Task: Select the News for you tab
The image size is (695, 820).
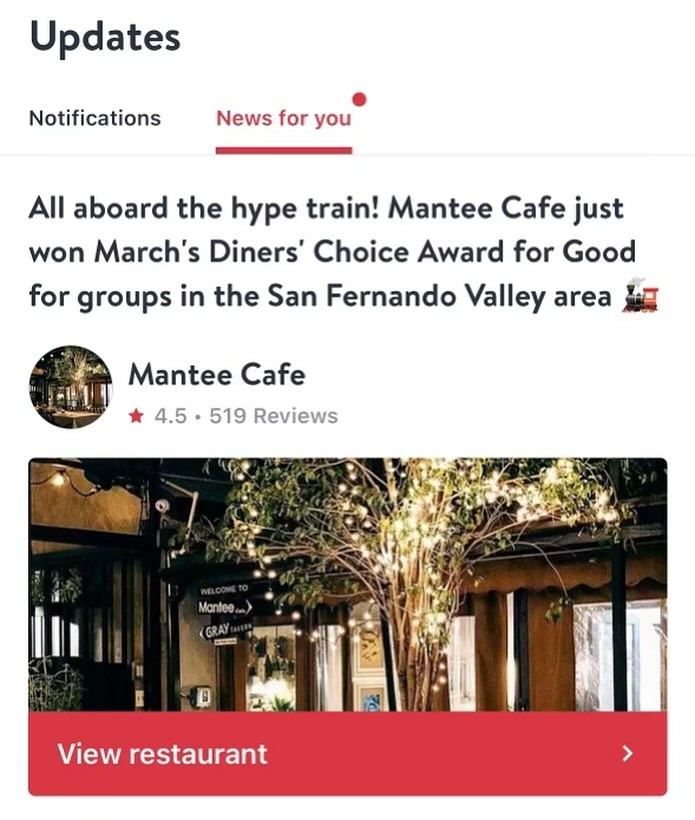Action: pyautogui.click(x=284, y=118)
